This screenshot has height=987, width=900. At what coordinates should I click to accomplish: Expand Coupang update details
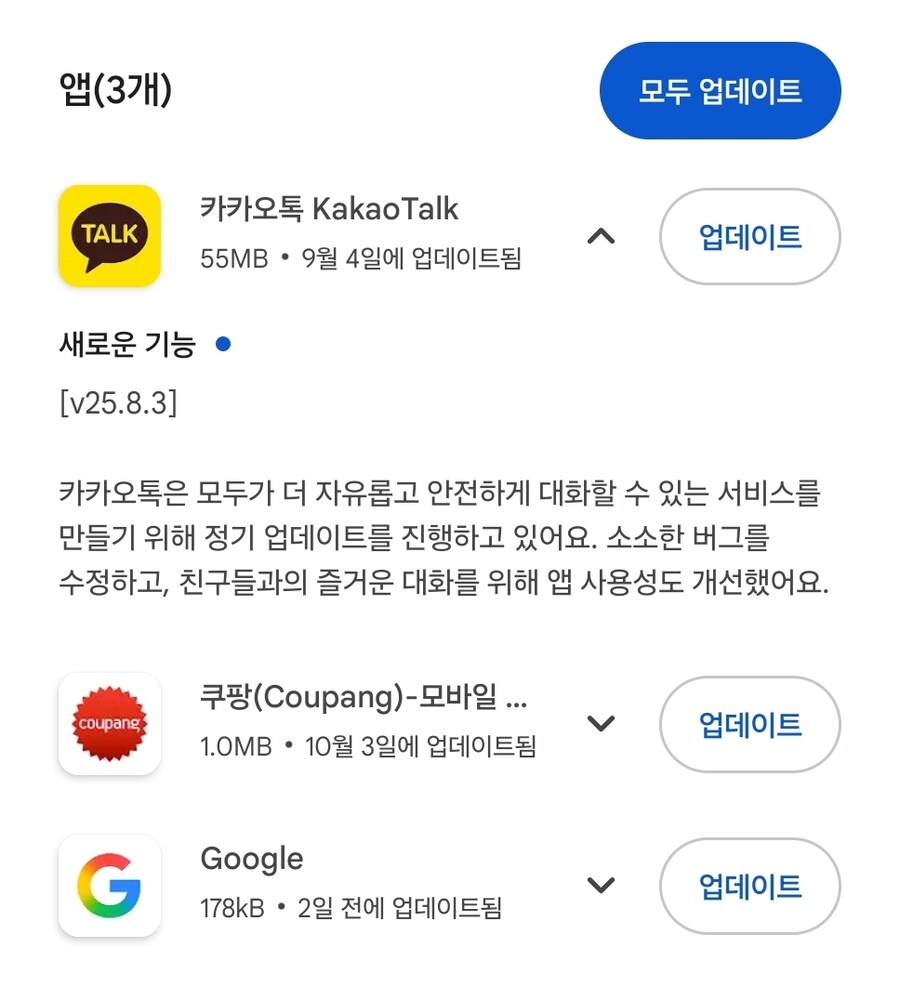(601, 724)
